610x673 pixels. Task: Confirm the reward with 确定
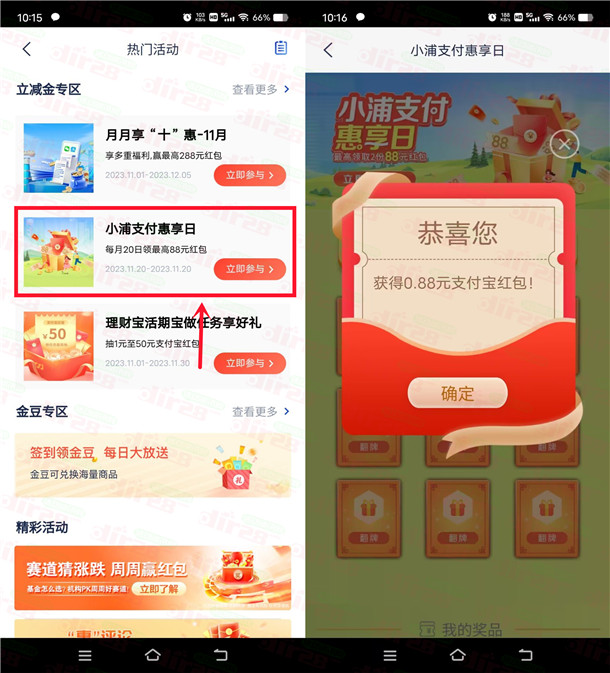457,393
